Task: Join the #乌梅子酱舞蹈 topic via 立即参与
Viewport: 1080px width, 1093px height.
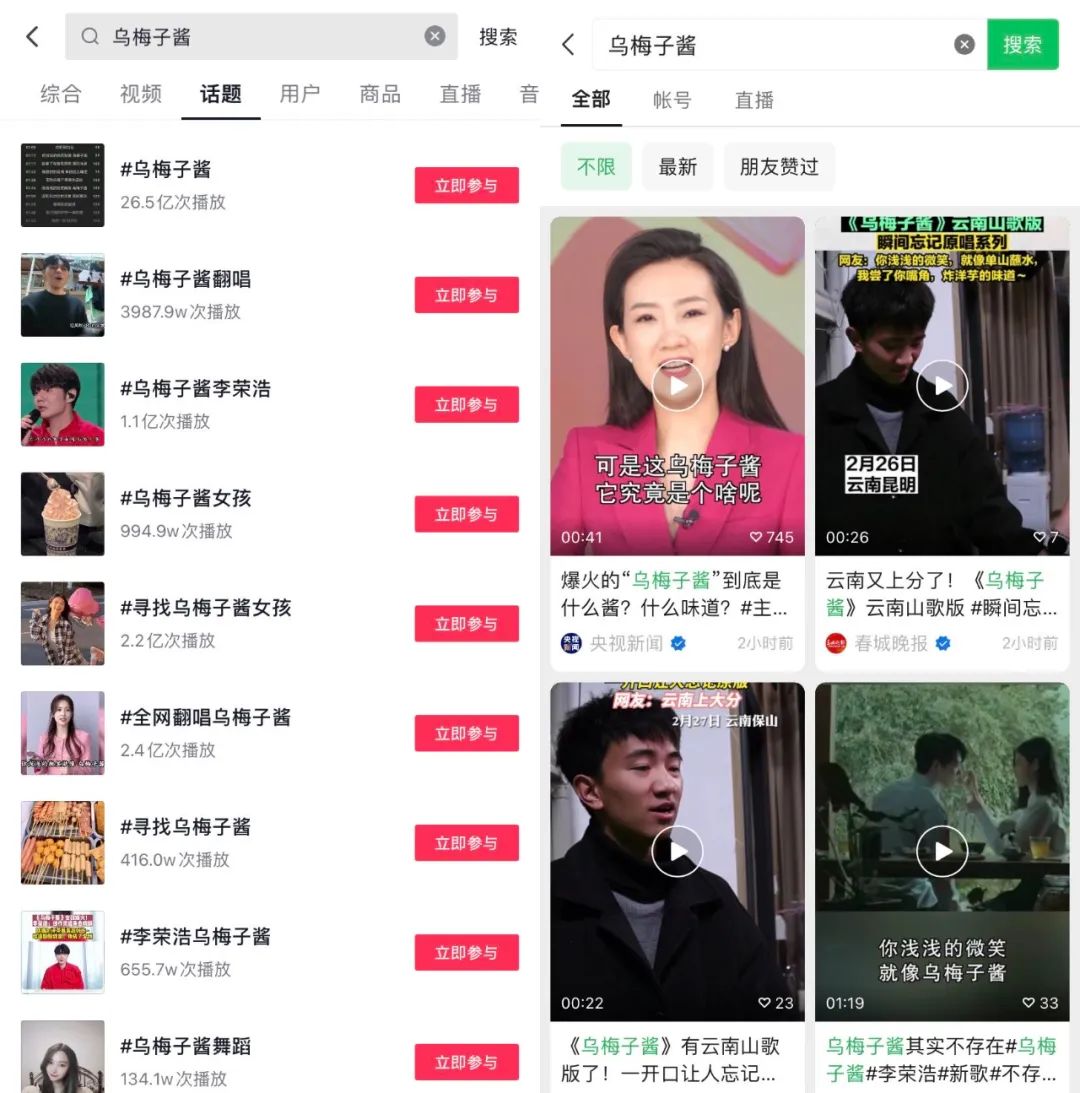Action: coord(466,1062)
